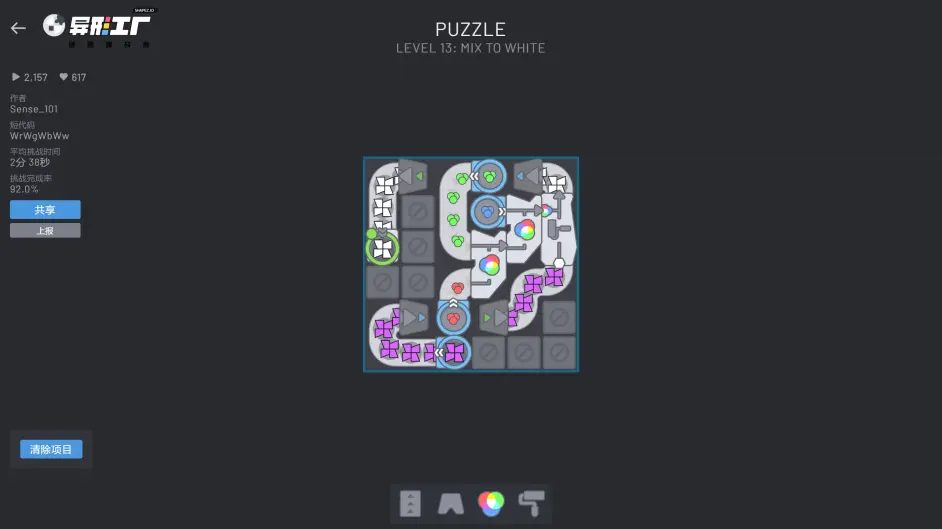Viewport: 942px width, 529px height.
Task: Select the color mixer building
Action: (490, 504)
